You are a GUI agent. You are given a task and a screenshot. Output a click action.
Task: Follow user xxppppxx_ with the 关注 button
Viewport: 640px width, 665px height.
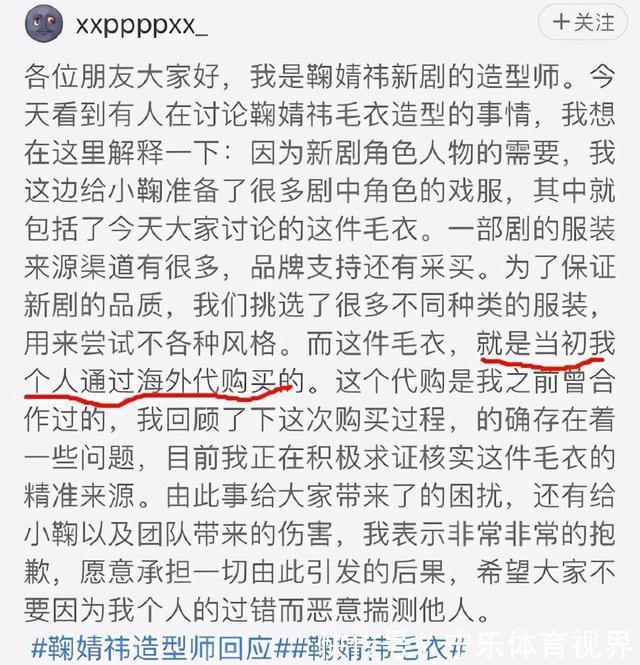click(585, 22)
